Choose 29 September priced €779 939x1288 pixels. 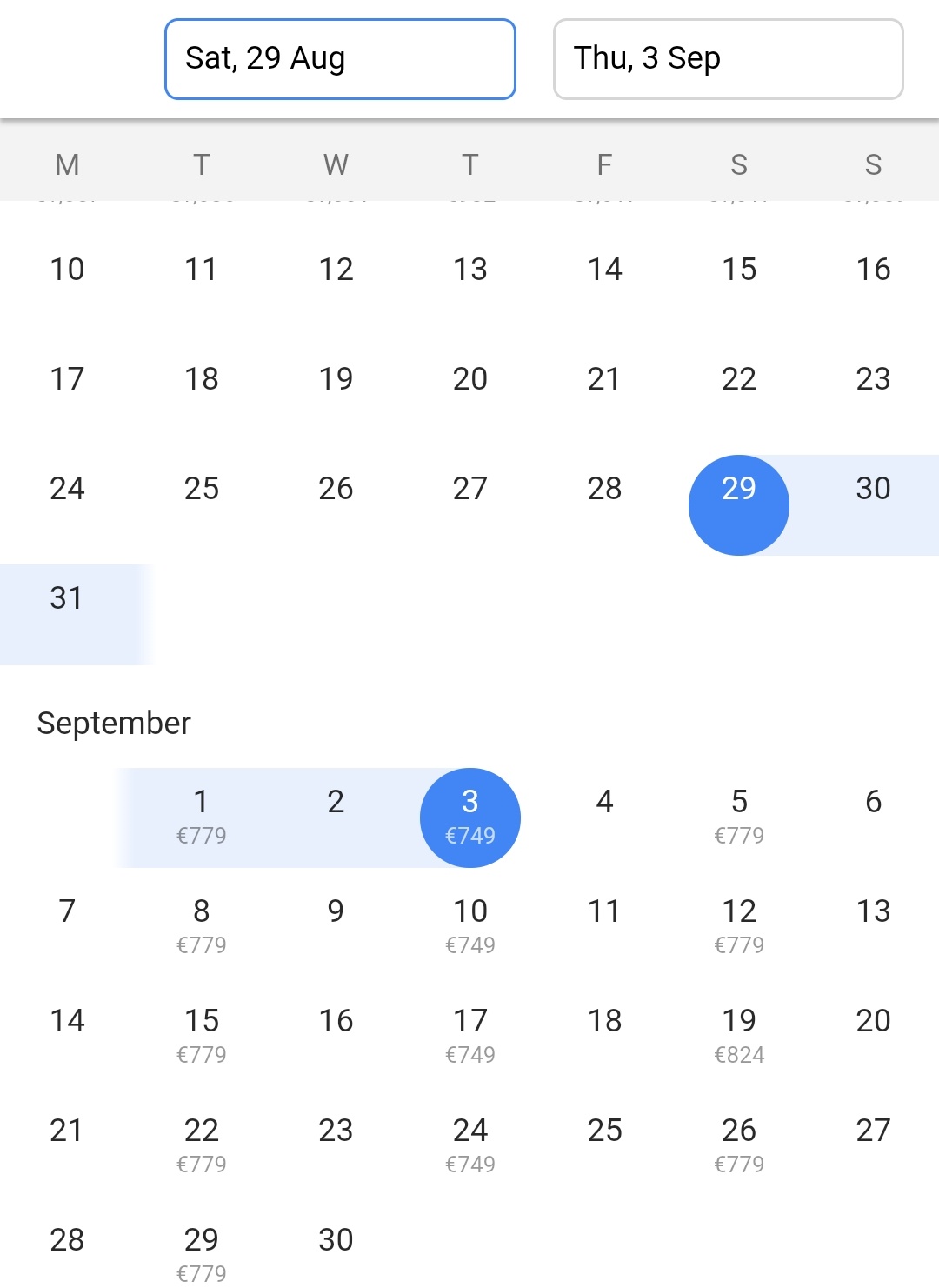[201, 1253]
